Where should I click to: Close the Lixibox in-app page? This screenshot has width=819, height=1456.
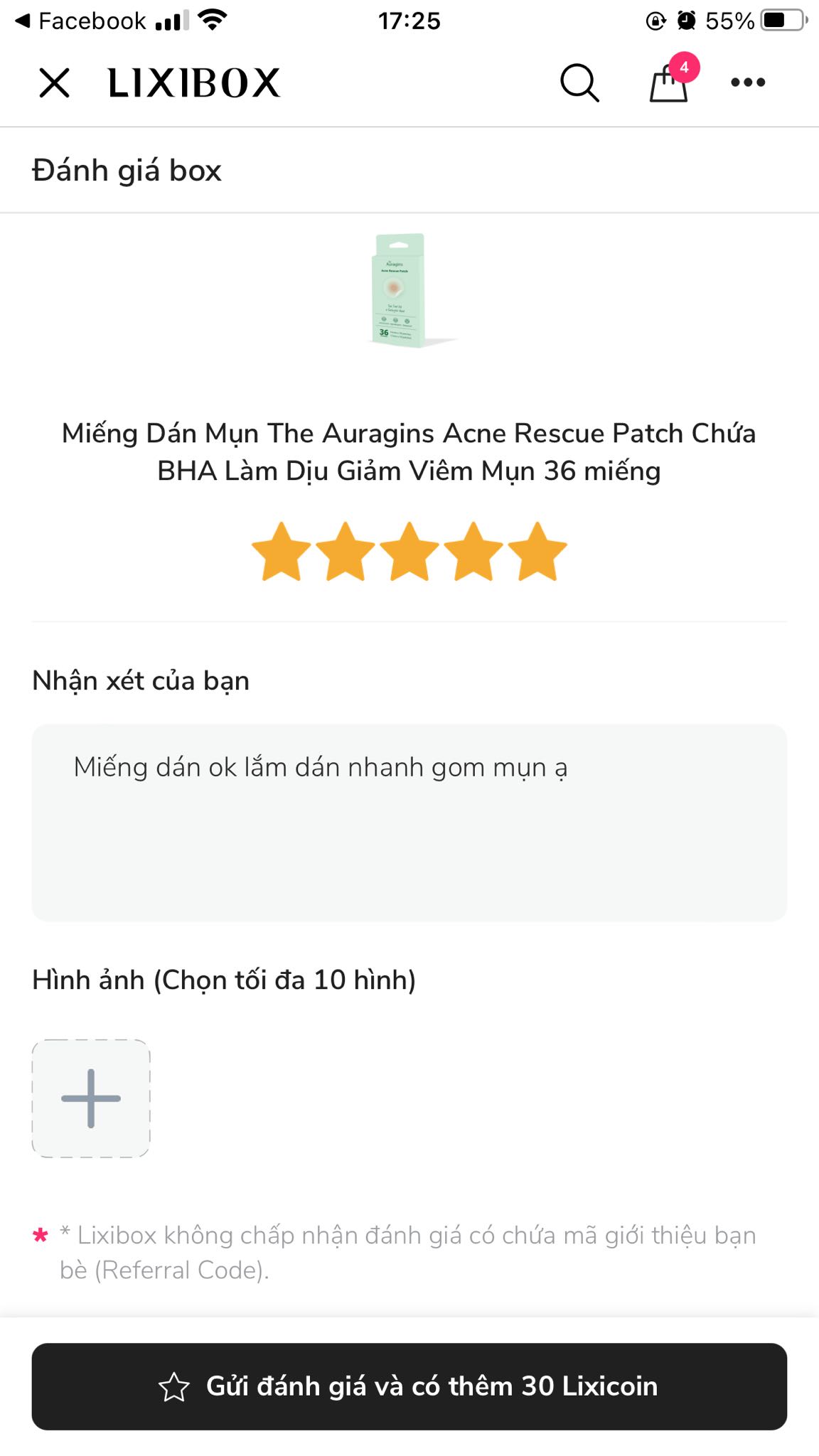(x=54, y=82)
